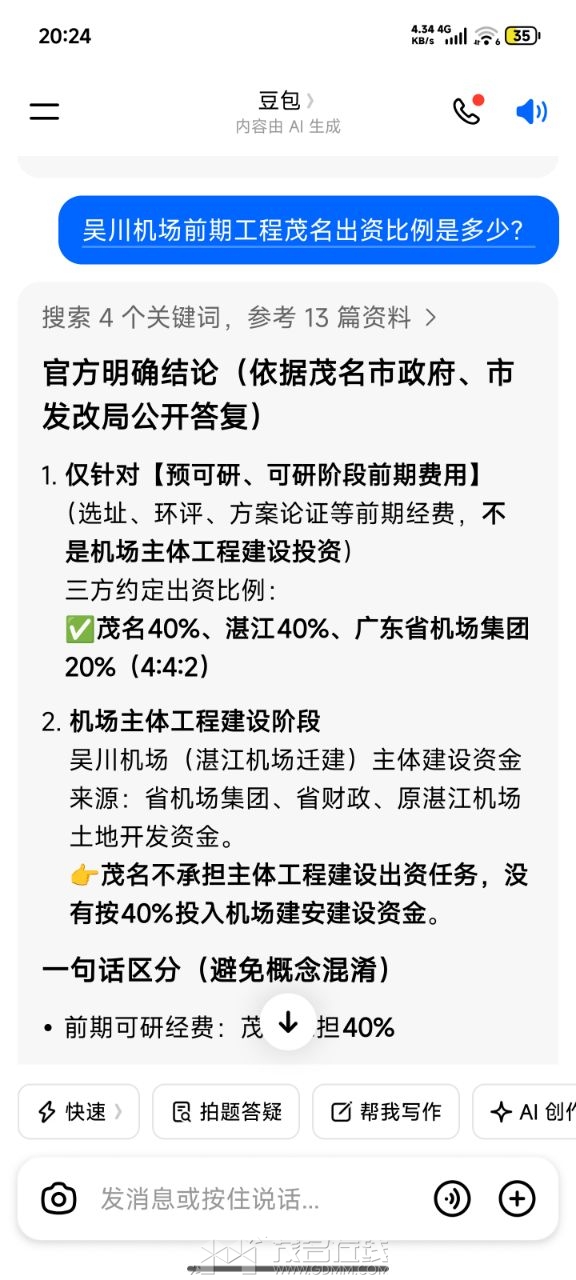Open the hamburger menu
Viewport: 576px width, 1280px height.
tap(44, 111)
